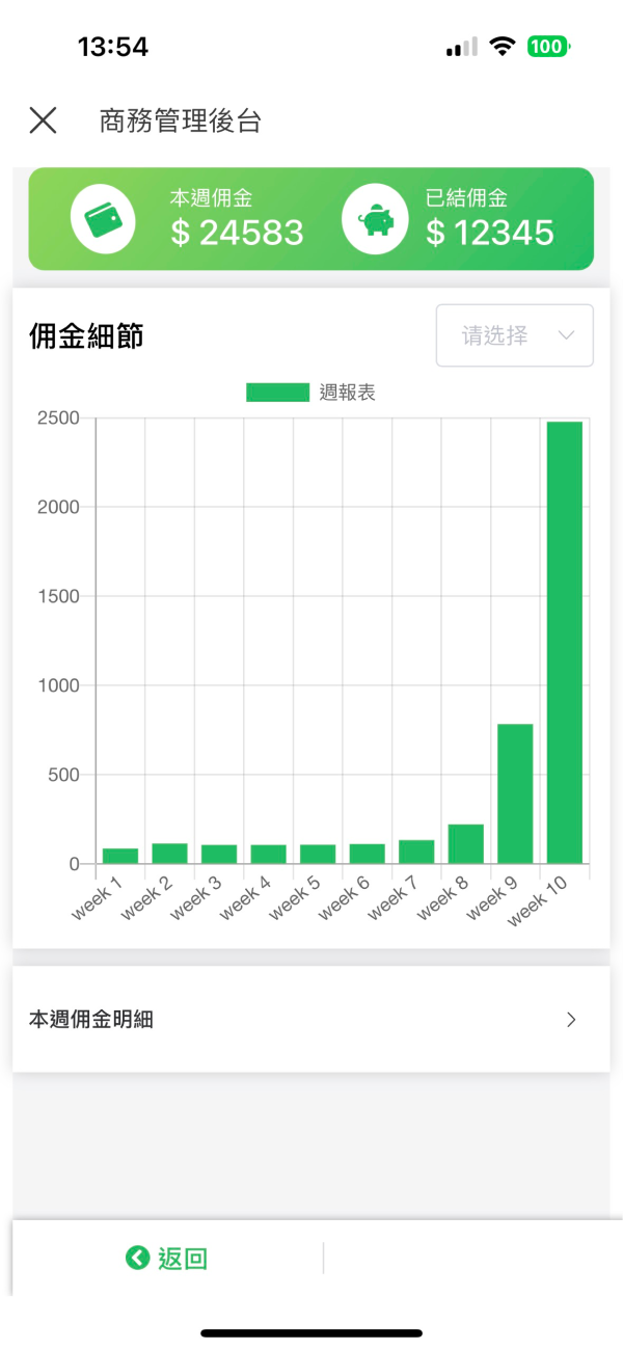
Task: Open the 请选择 dropdown
Action: click(514, 336)
